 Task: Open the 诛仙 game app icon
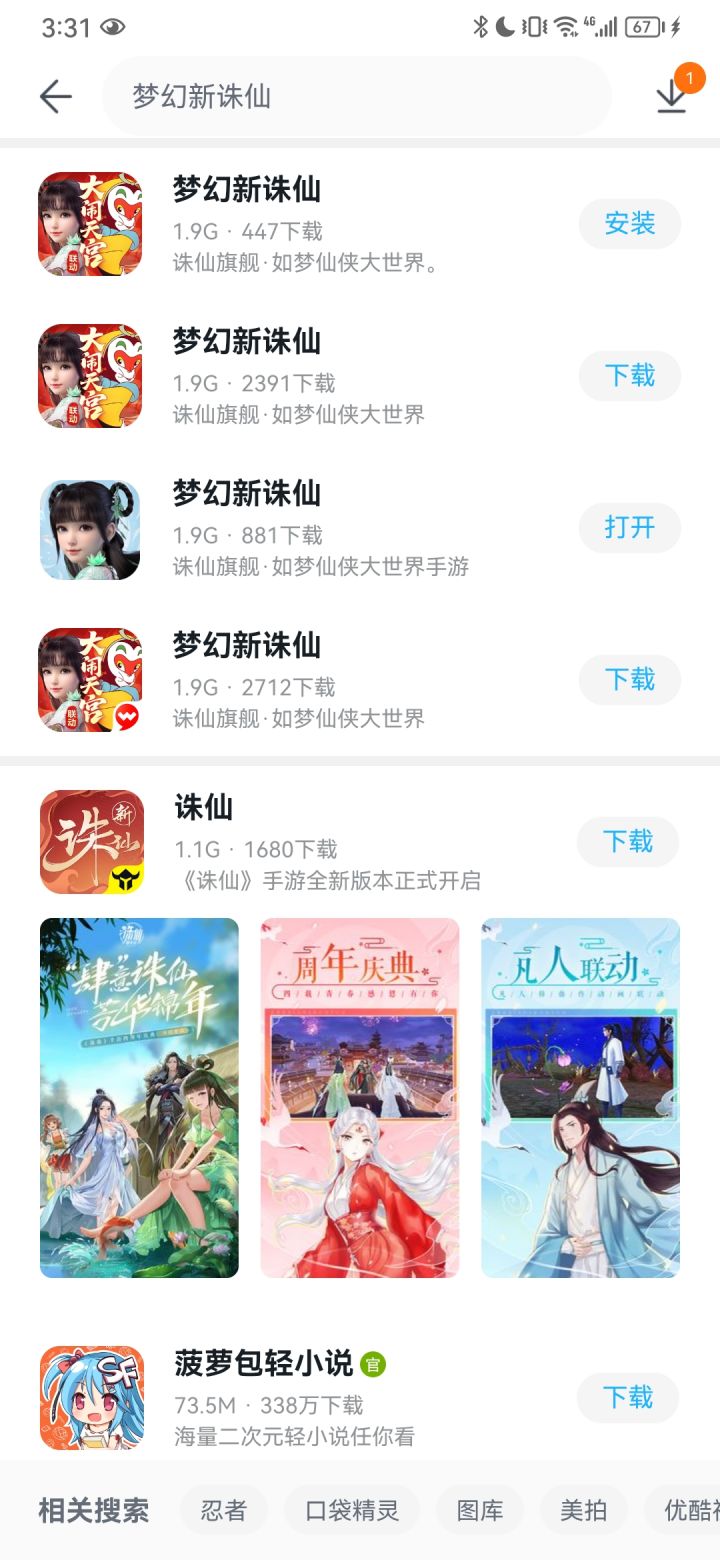[91, 840]
